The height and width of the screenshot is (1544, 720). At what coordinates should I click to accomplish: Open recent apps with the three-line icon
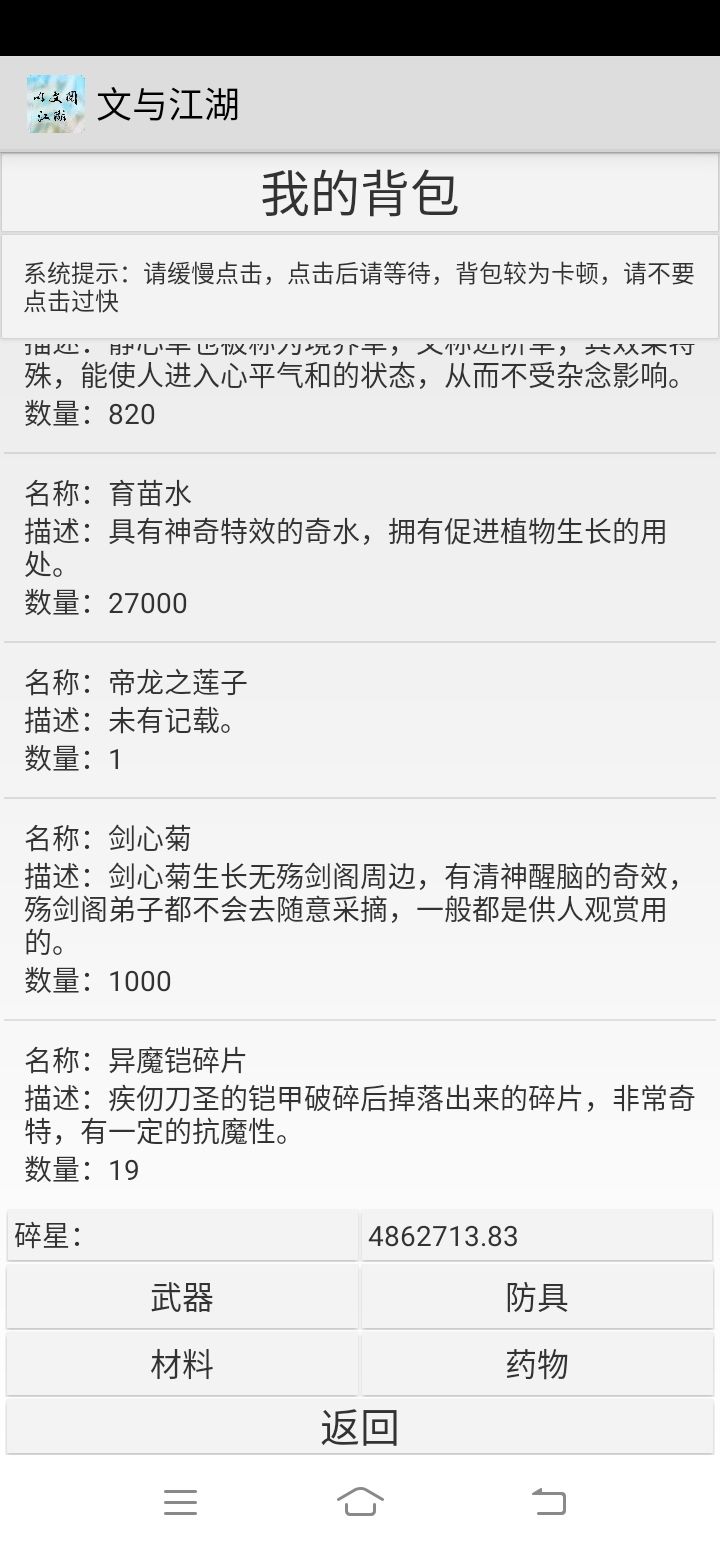click(180, 1501)
